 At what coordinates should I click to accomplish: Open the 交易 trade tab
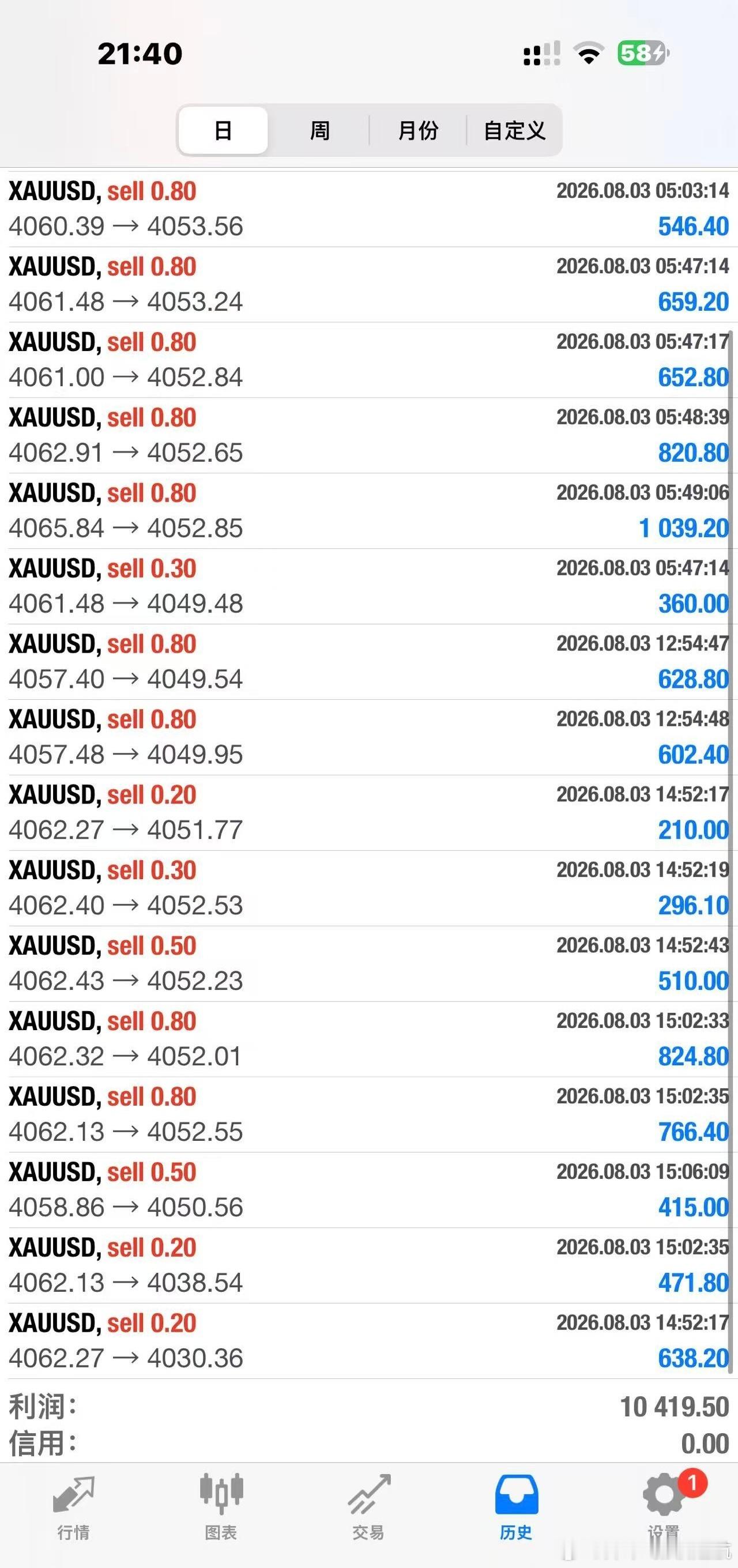(x=368, y=1507)
